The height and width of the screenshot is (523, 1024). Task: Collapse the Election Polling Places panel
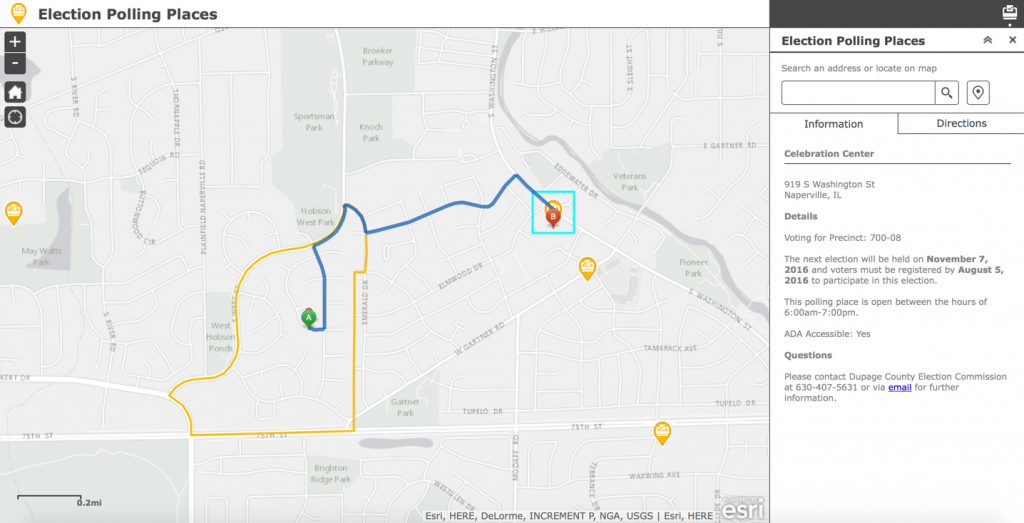pos(987,41)
